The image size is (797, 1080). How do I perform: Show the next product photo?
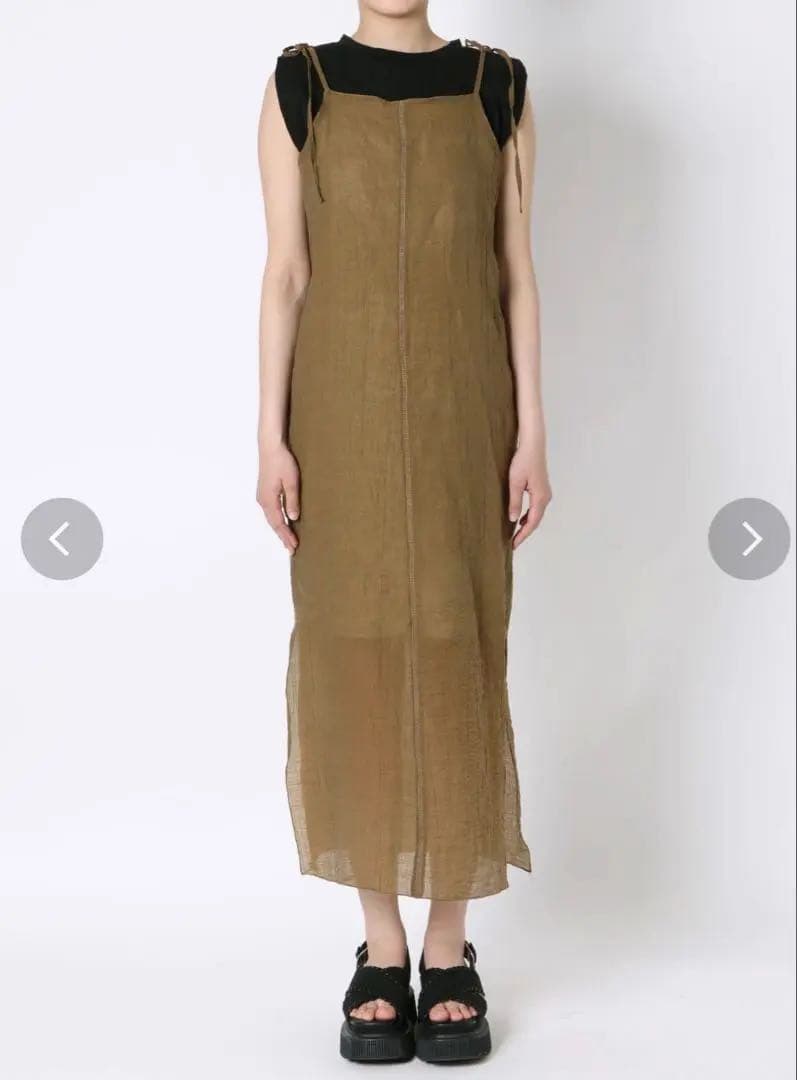tap(749, 539)
